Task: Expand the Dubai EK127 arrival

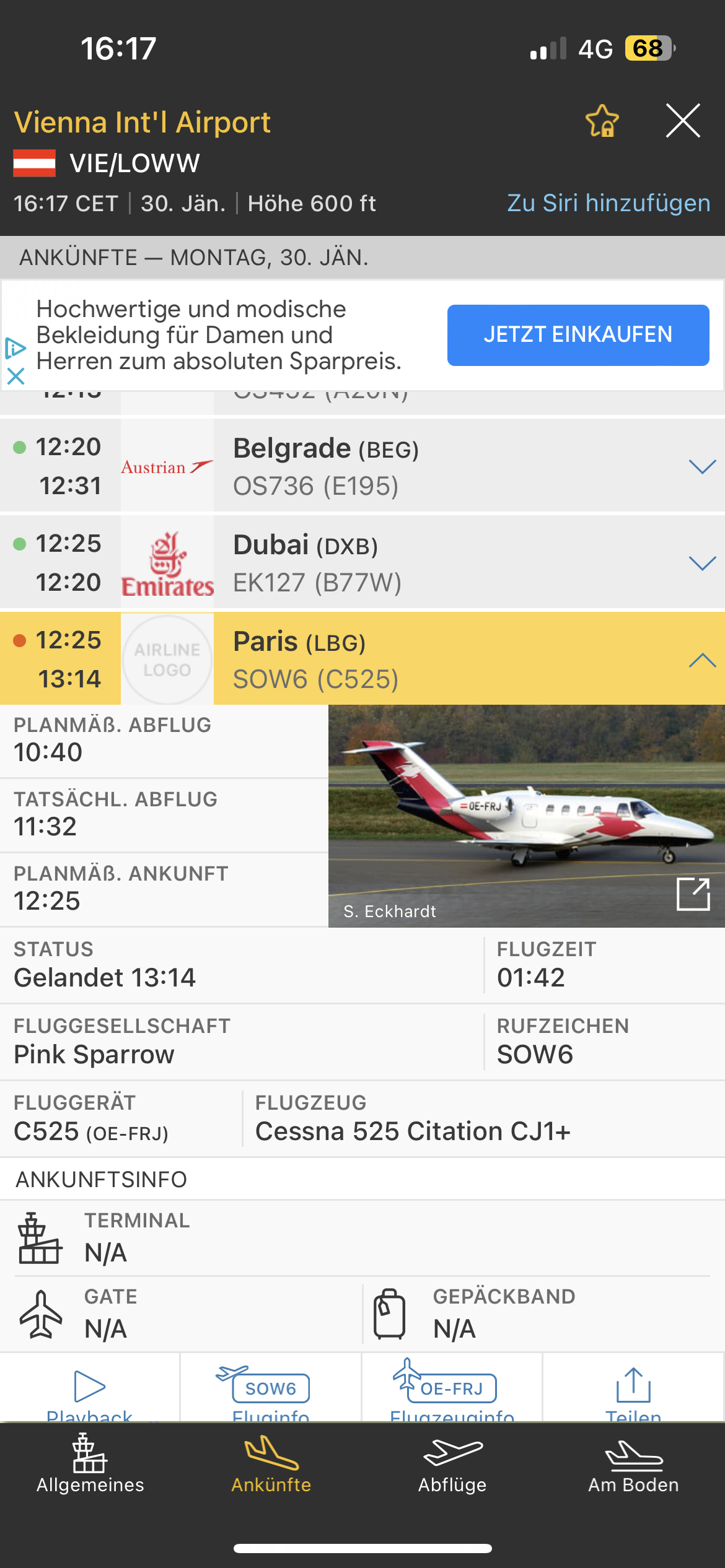Action: click(702, 563)
